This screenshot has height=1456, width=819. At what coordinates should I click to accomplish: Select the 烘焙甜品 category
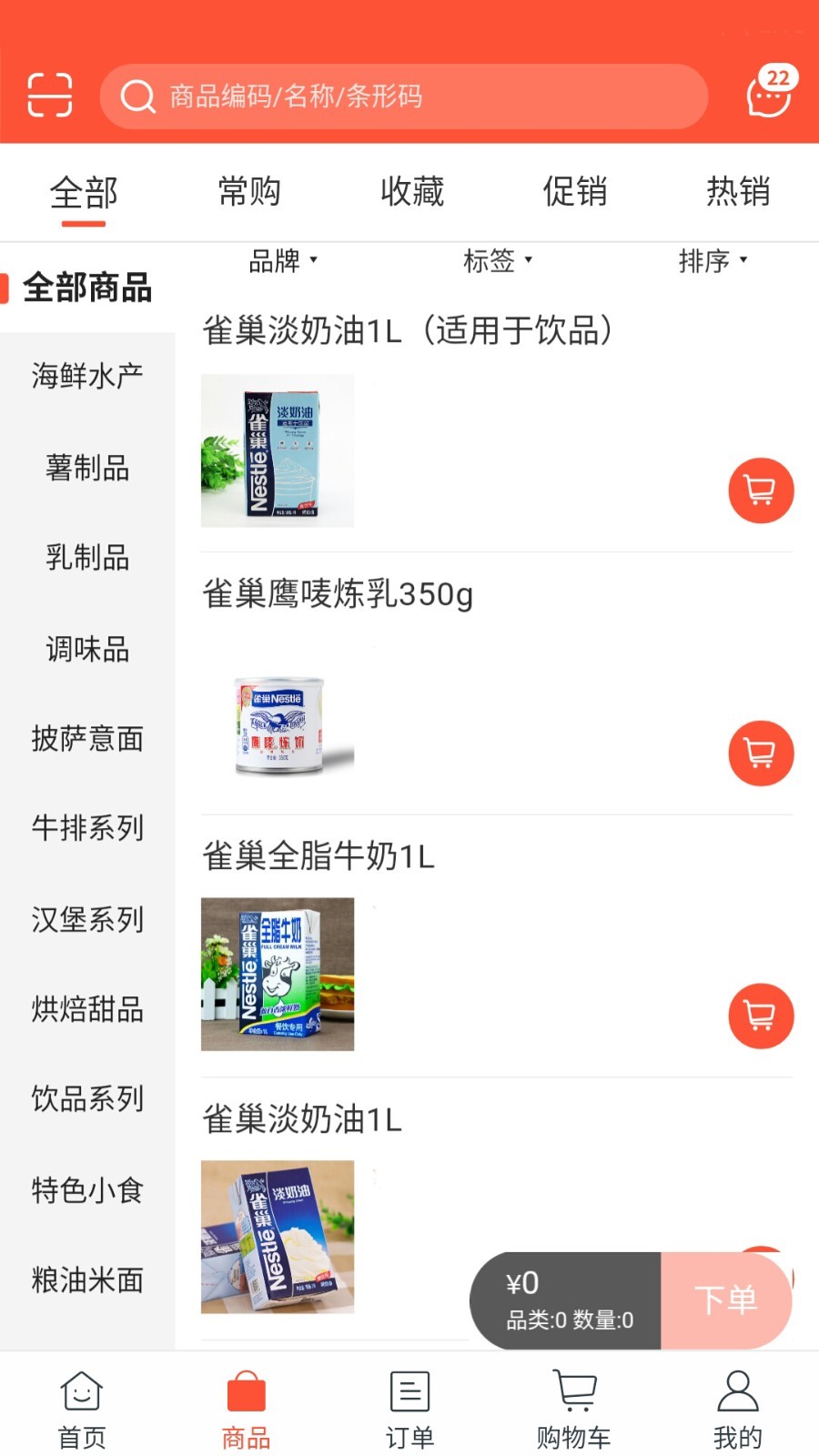pos(87,1009)
